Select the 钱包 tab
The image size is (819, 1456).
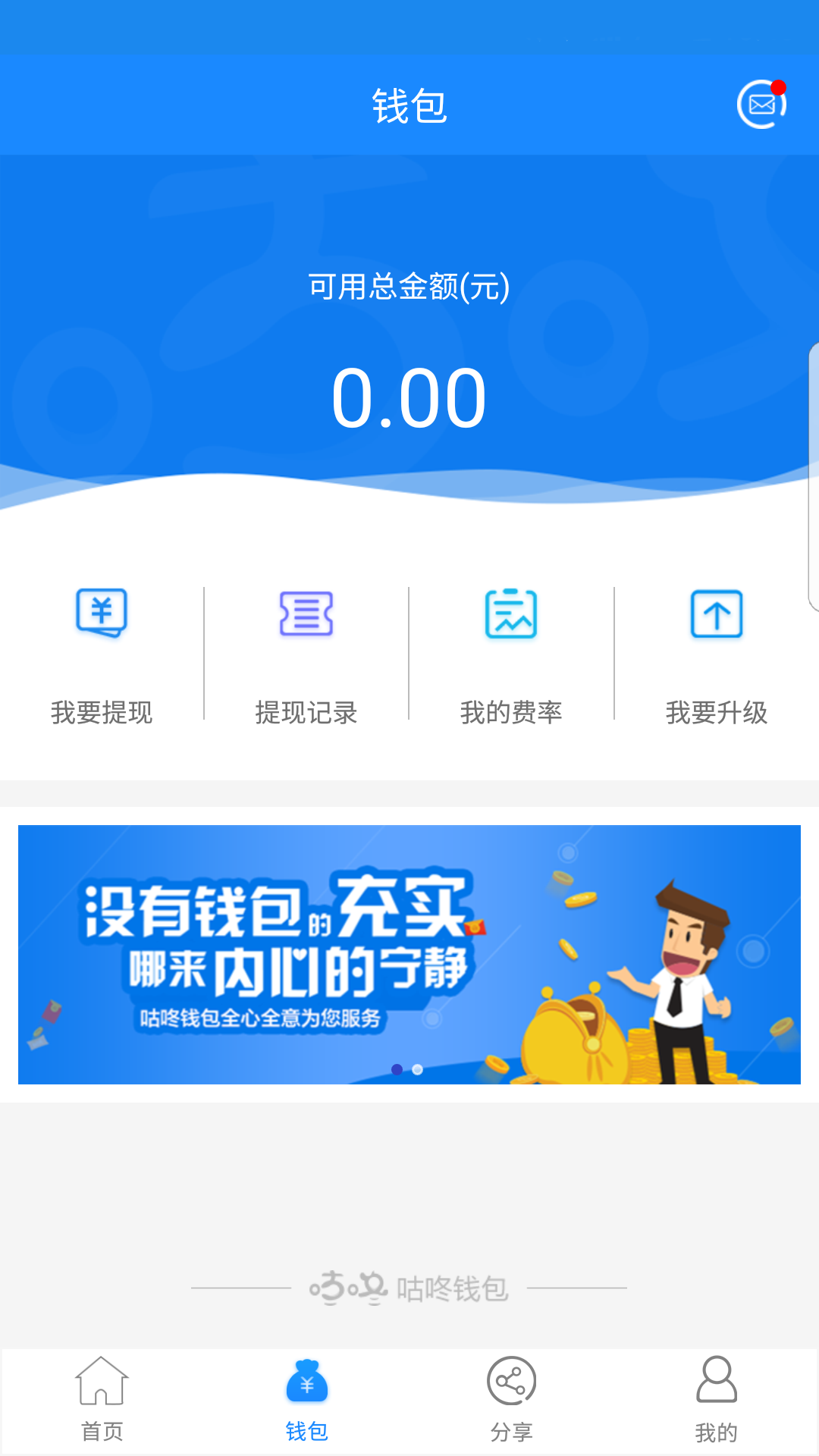point(306,1400)
